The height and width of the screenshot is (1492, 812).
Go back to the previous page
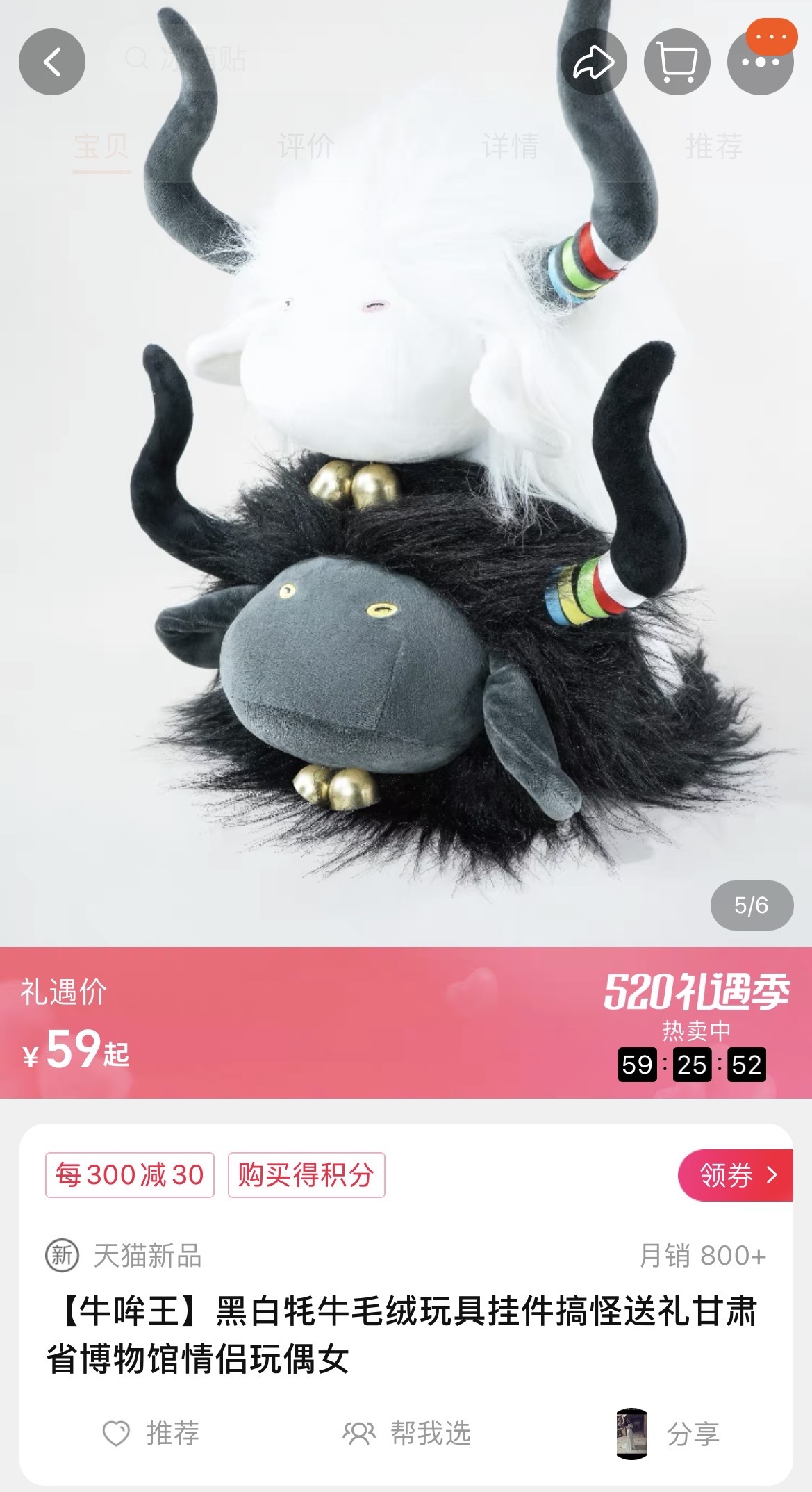pyautogui.click(x=52, y=63)
